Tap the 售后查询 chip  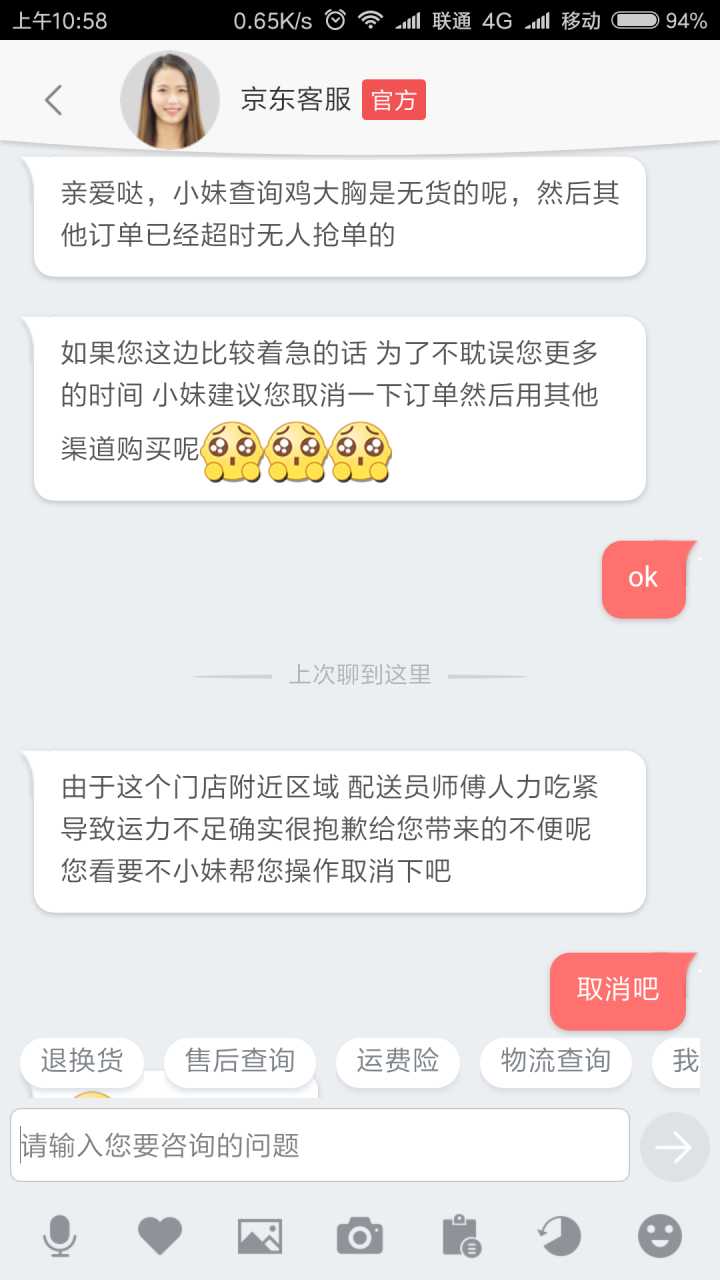click(239, 1061)
